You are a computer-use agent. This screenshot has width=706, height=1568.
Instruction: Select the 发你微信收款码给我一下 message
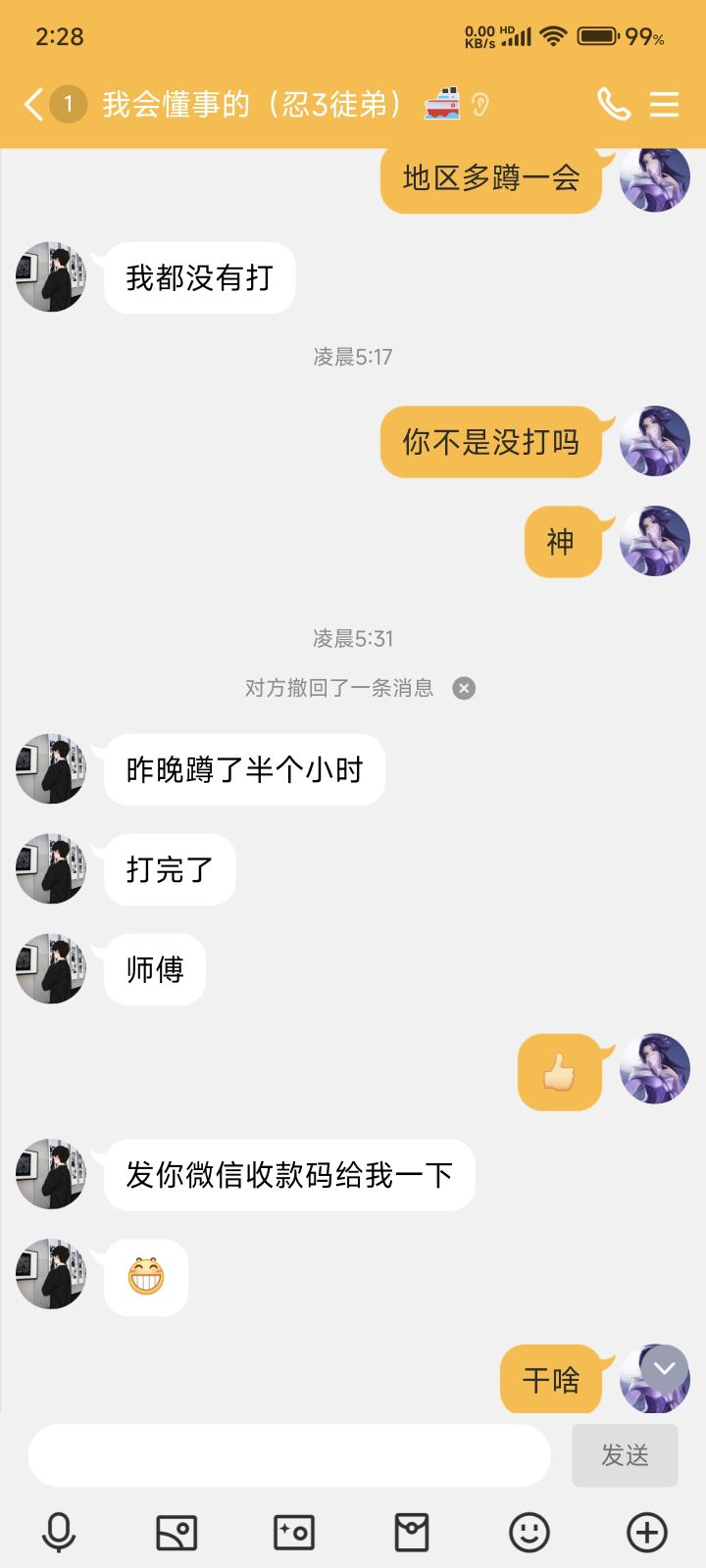[x=289, y=1174]
